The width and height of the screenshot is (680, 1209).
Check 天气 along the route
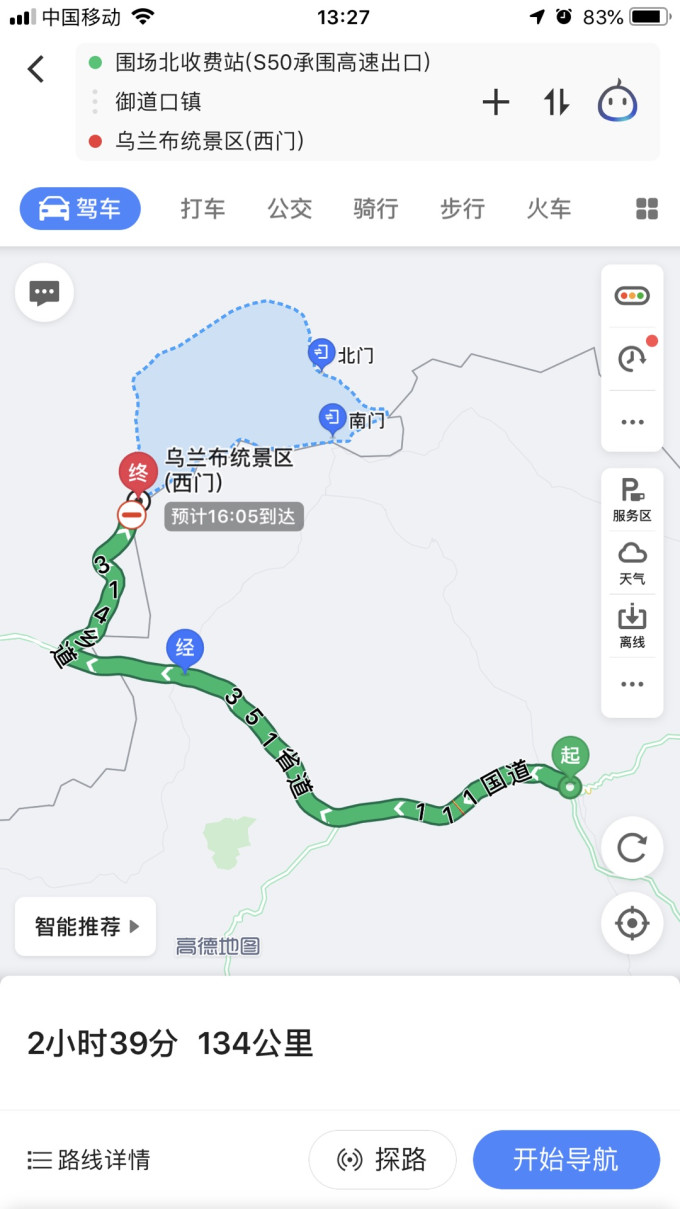[x=632, y=563]
